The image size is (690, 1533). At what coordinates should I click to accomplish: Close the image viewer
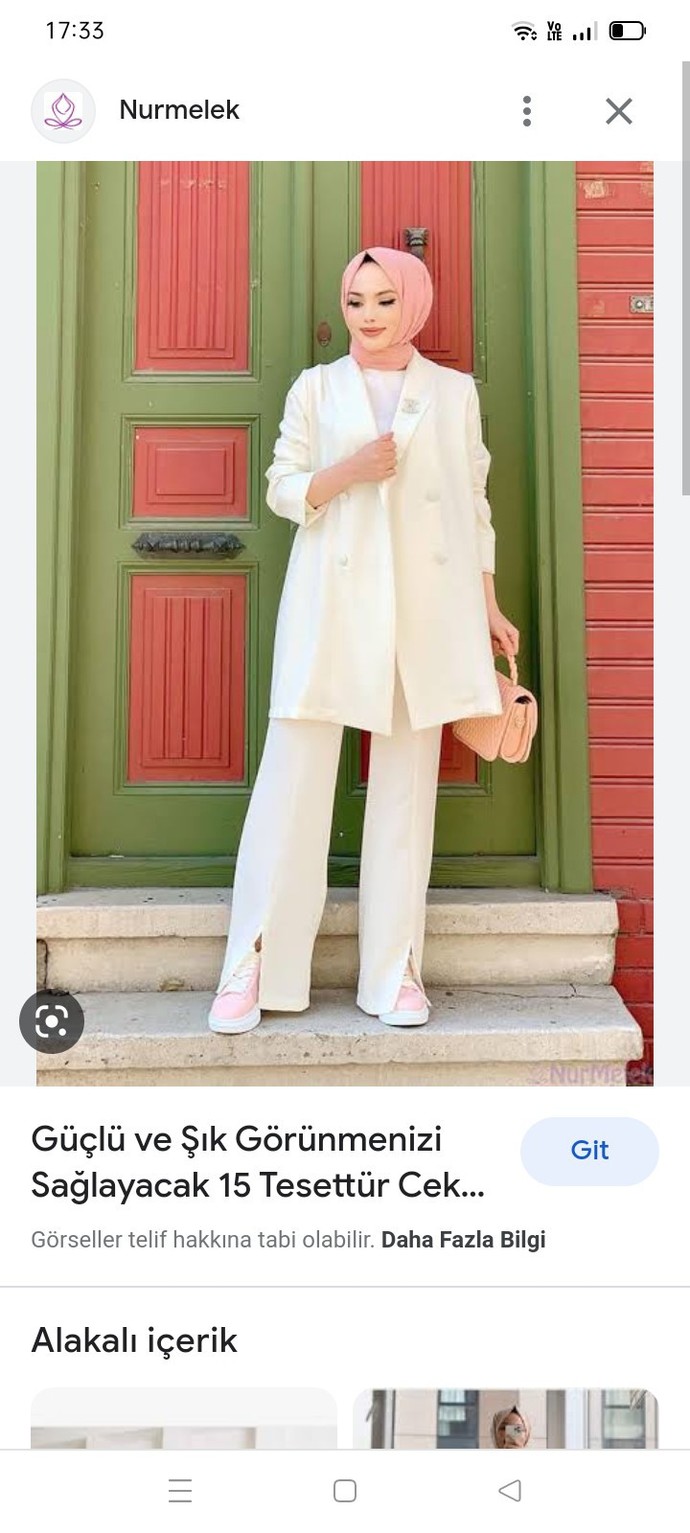tap(619, 111)
